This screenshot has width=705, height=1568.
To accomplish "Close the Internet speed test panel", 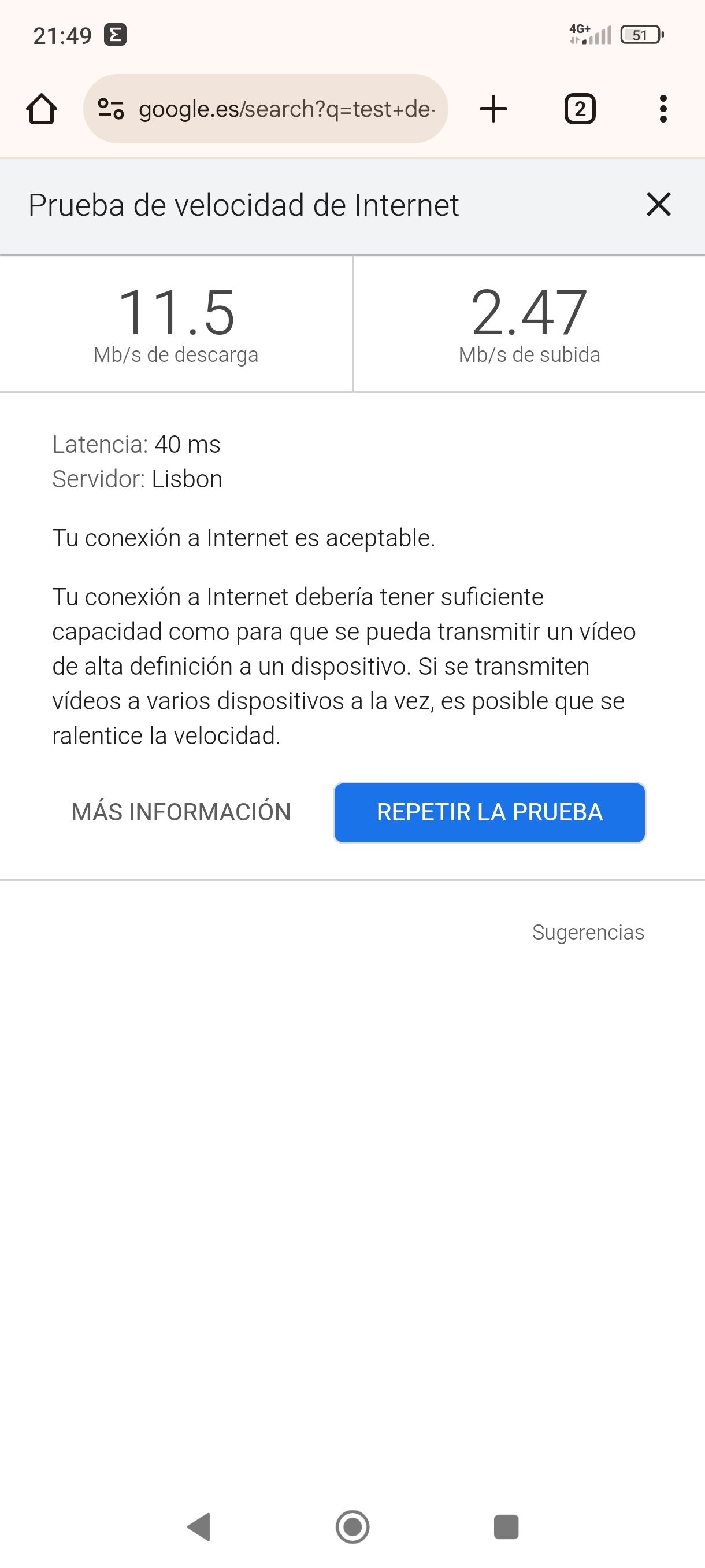I will point(658,205).
